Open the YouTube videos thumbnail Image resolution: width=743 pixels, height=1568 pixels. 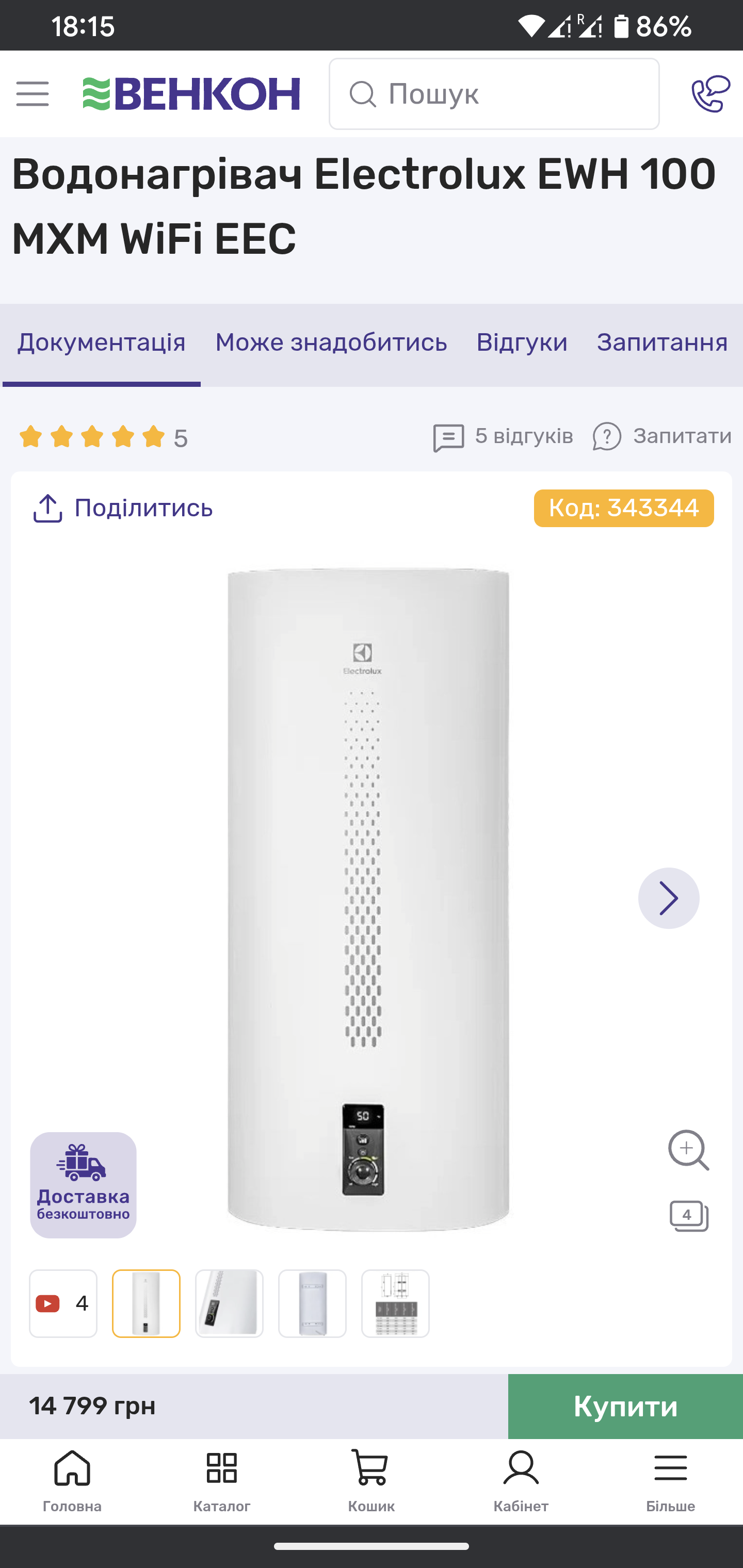(63, 1303)
